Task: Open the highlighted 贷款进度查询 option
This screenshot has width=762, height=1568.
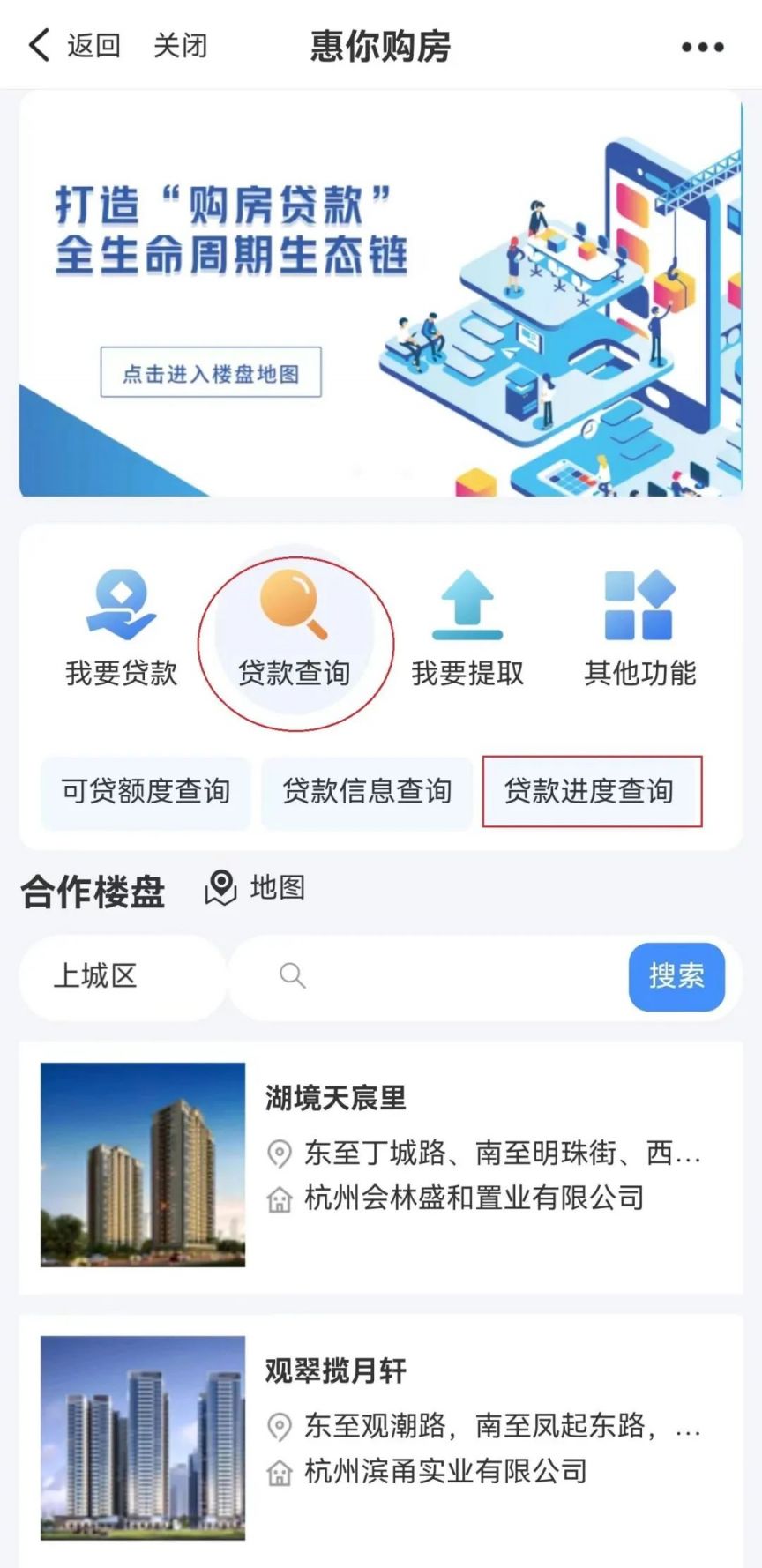Action: click(592, 792)
